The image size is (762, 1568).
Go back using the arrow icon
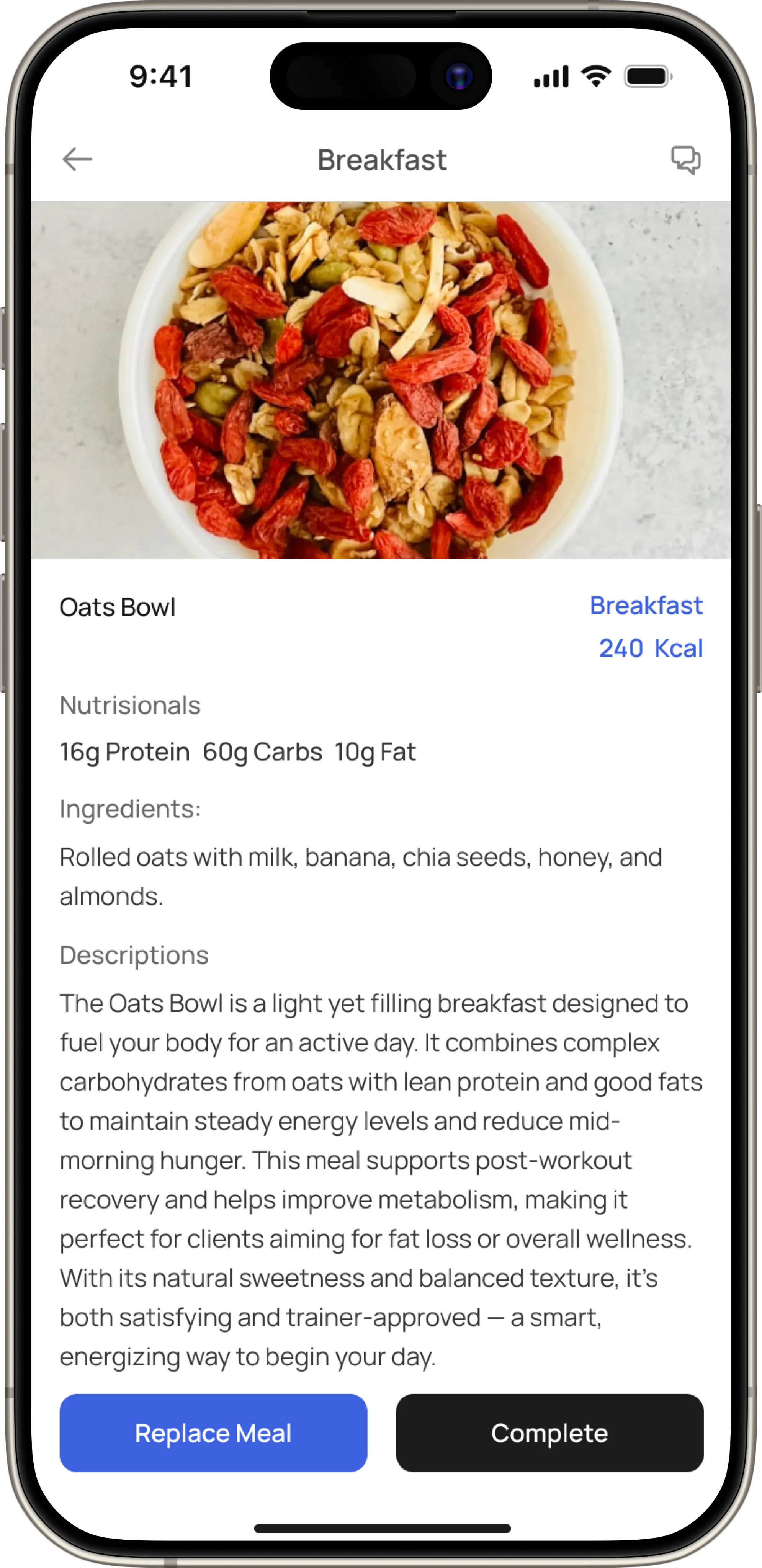coord(77,160)
